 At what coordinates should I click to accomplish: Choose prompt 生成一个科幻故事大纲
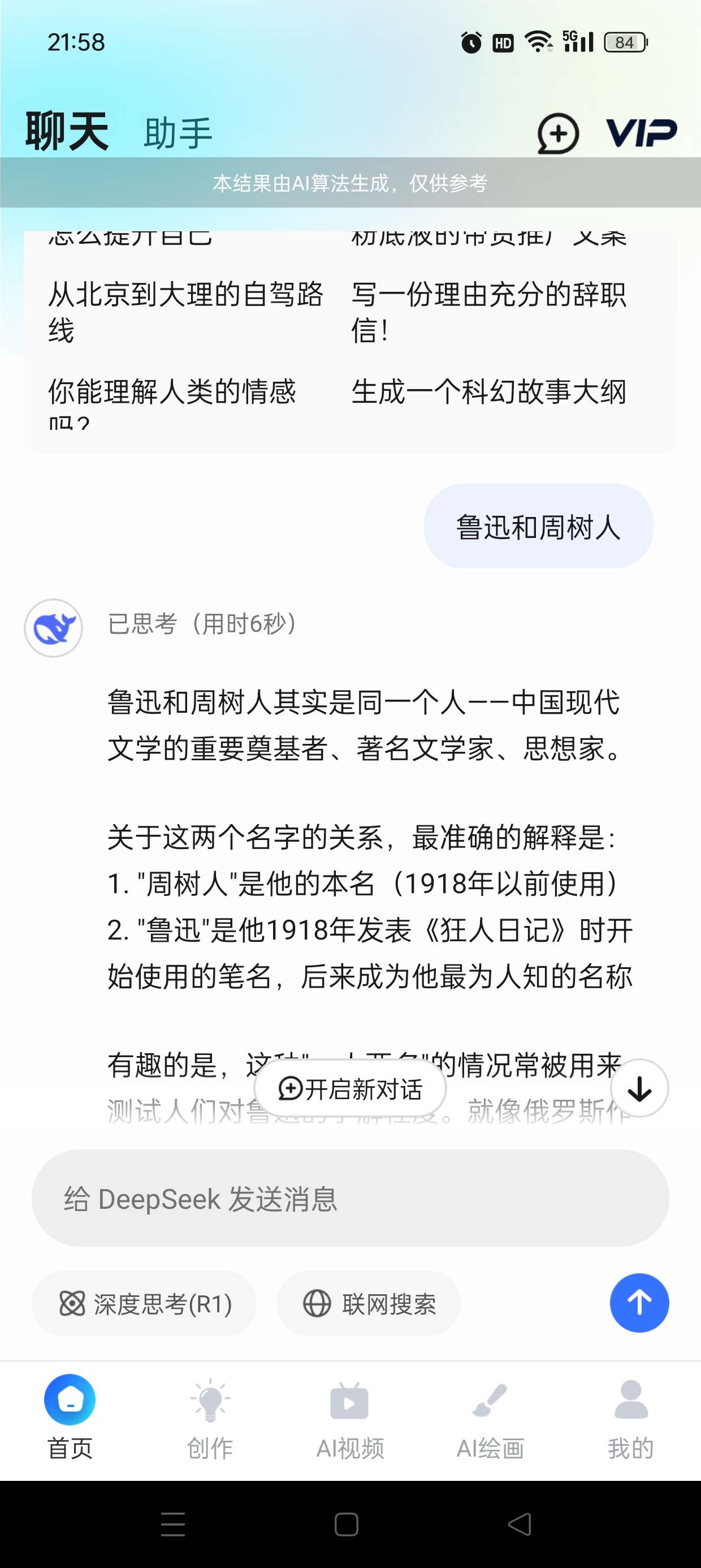click(x=488, y=391)
